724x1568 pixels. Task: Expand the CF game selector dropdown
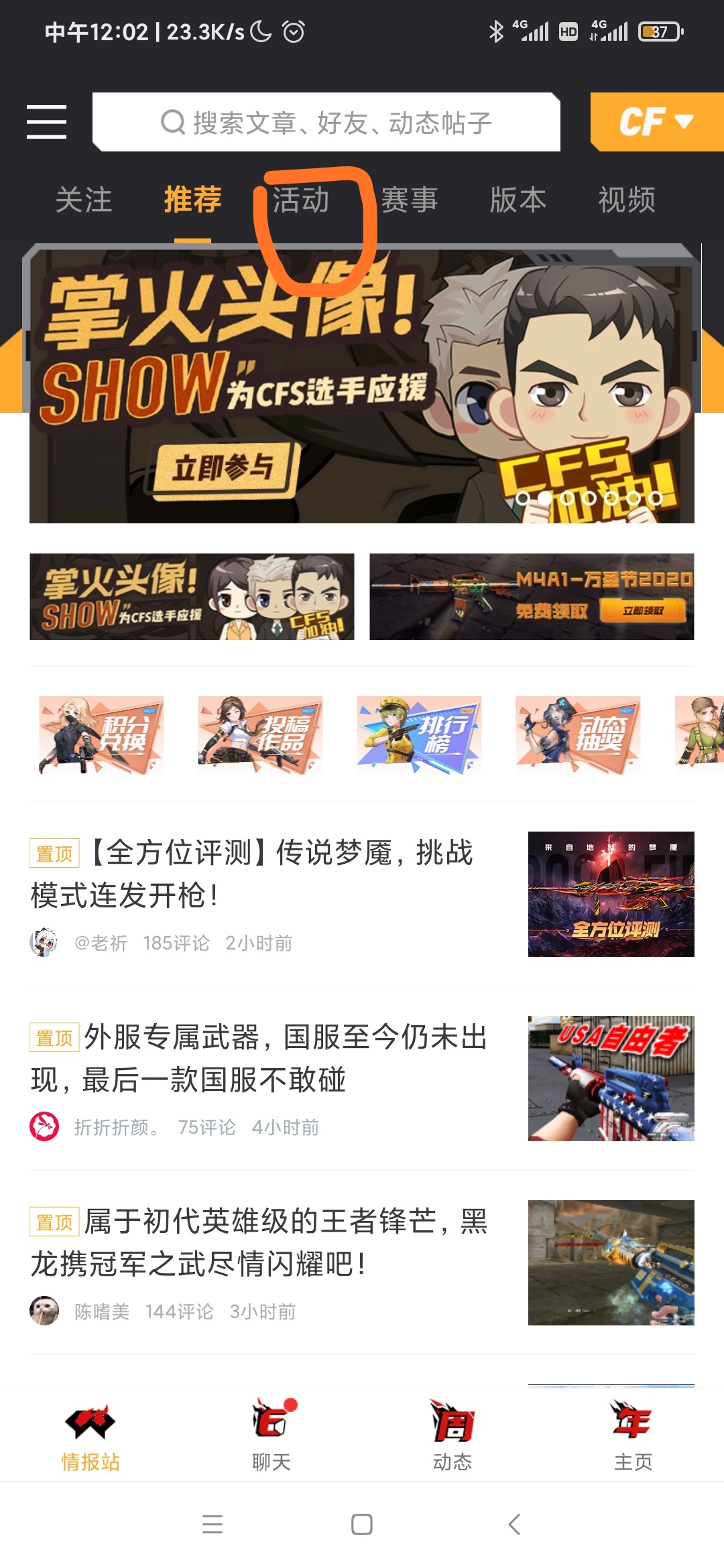[x=656, y=122]
